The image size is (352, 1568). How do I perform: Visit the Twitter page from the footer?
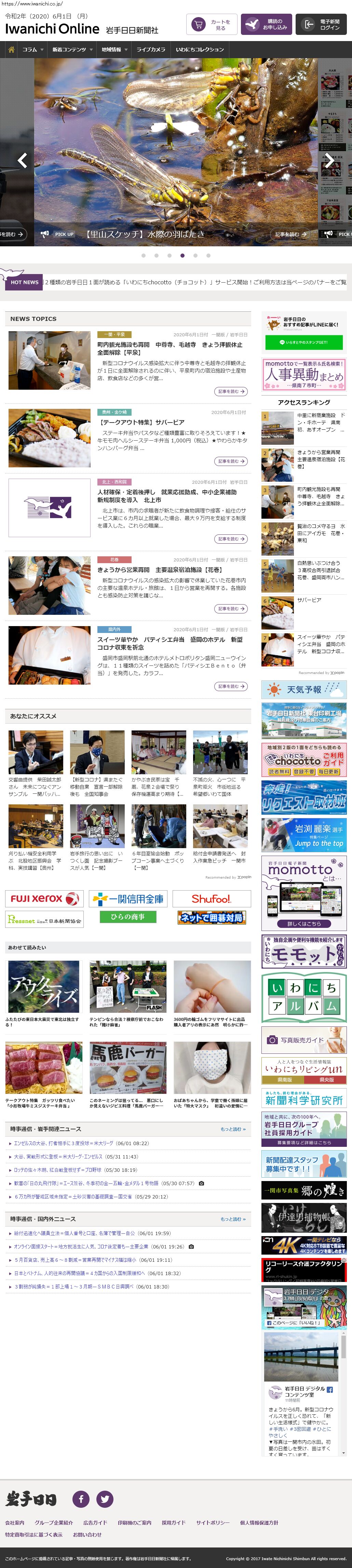click(x=105, y=1499)
